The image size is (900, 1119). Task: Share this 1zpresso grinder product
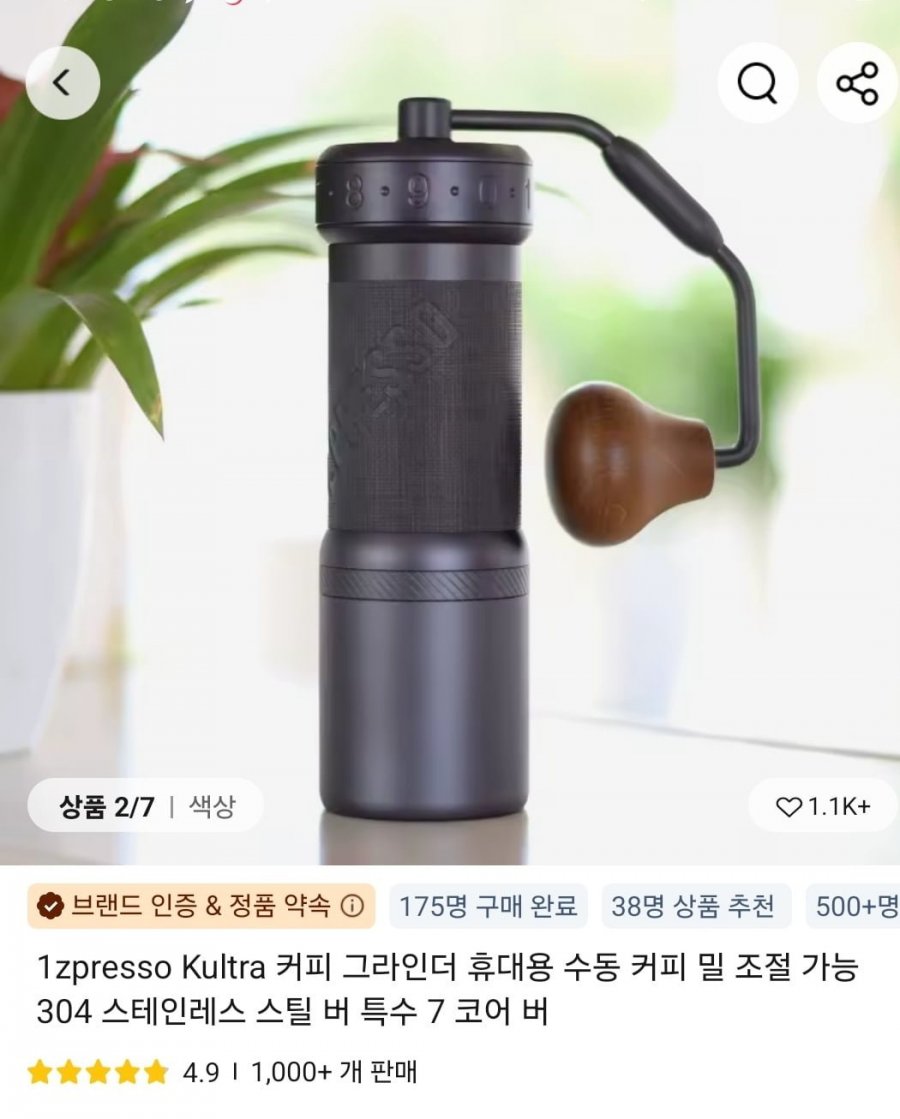pos(857,84)
